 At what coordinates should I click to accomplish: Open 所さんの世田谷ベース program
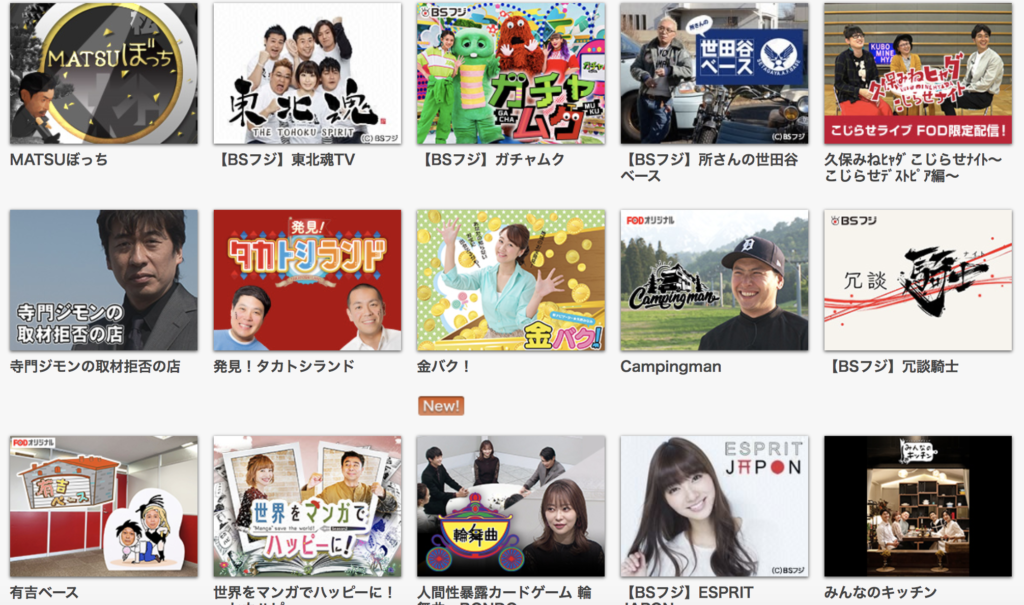click(714, 74)
